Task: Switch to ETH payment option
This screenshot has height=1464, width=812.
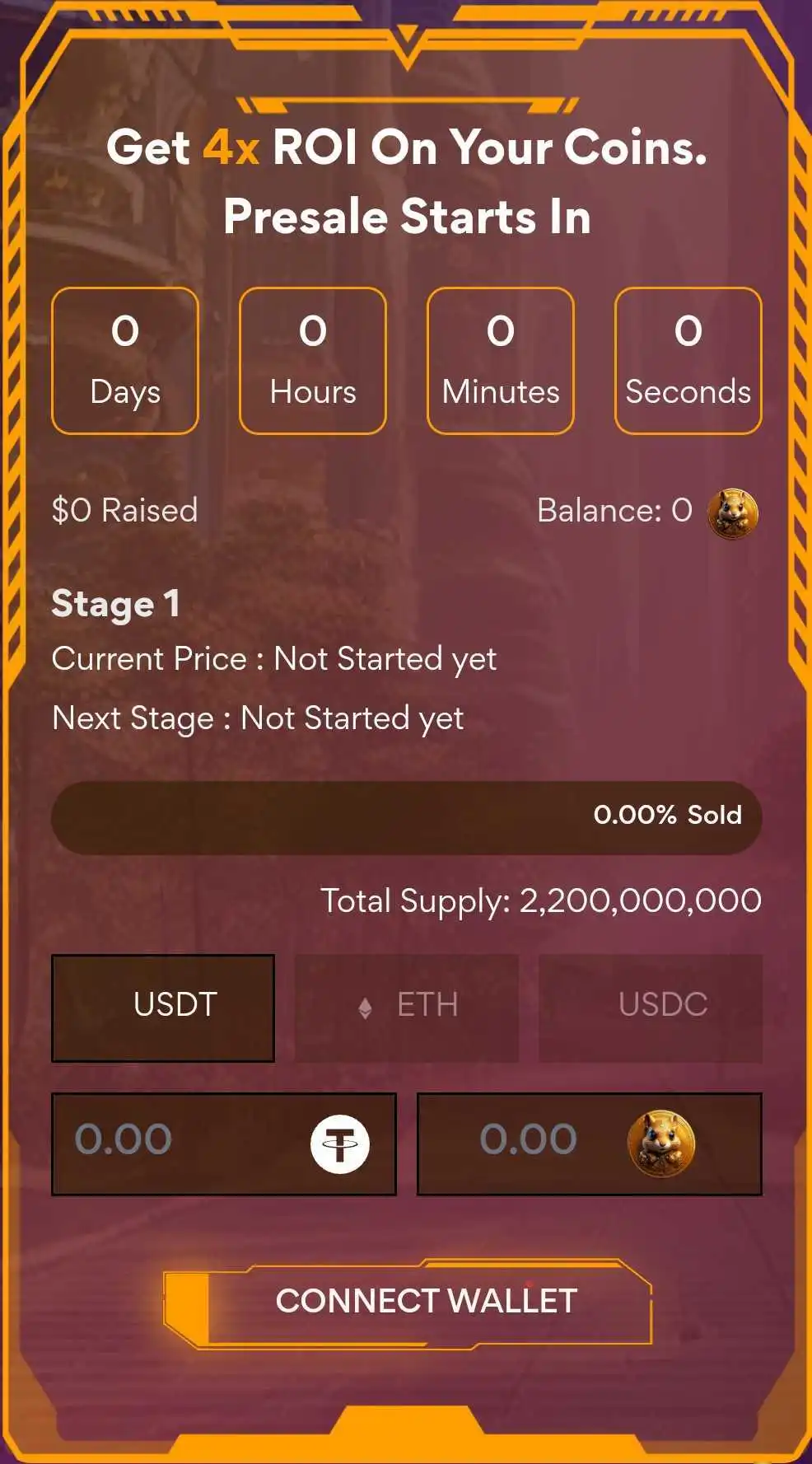Action: pos(407,1007)
